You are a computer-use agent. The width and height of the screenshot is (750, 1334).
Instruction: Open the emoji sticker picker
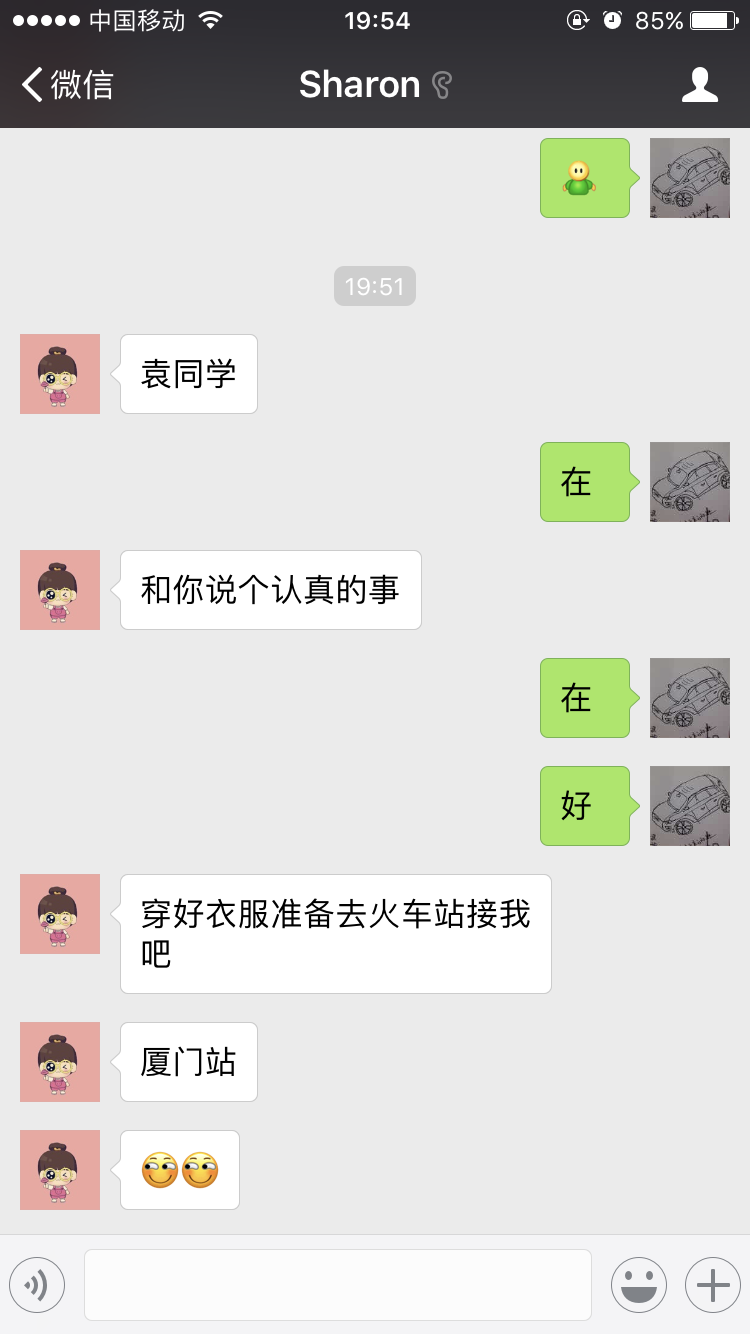coord(639,1285)
